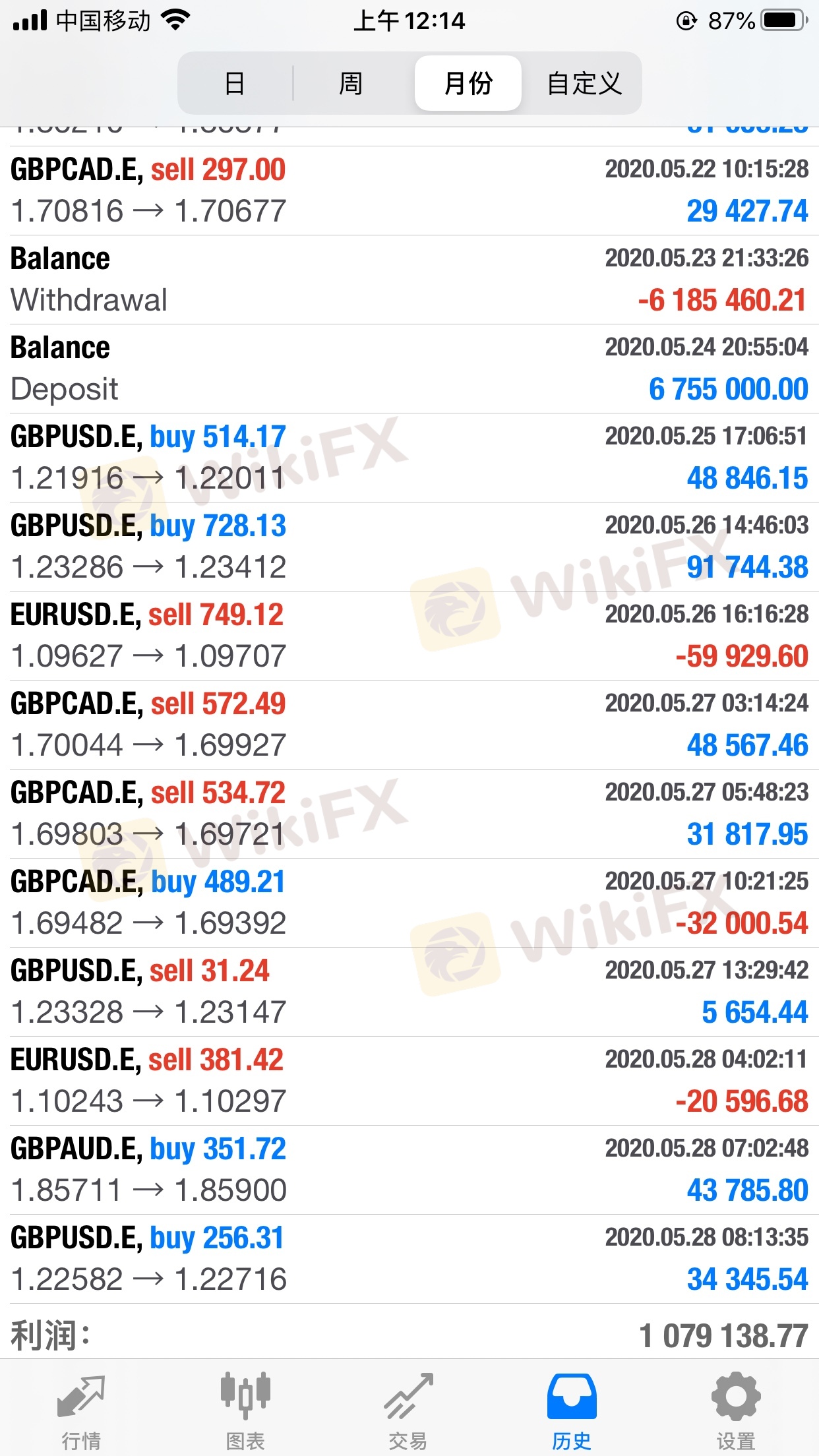Switch to the 日 (day) period
Viewport: 819px width, 1456px height.
235,84
